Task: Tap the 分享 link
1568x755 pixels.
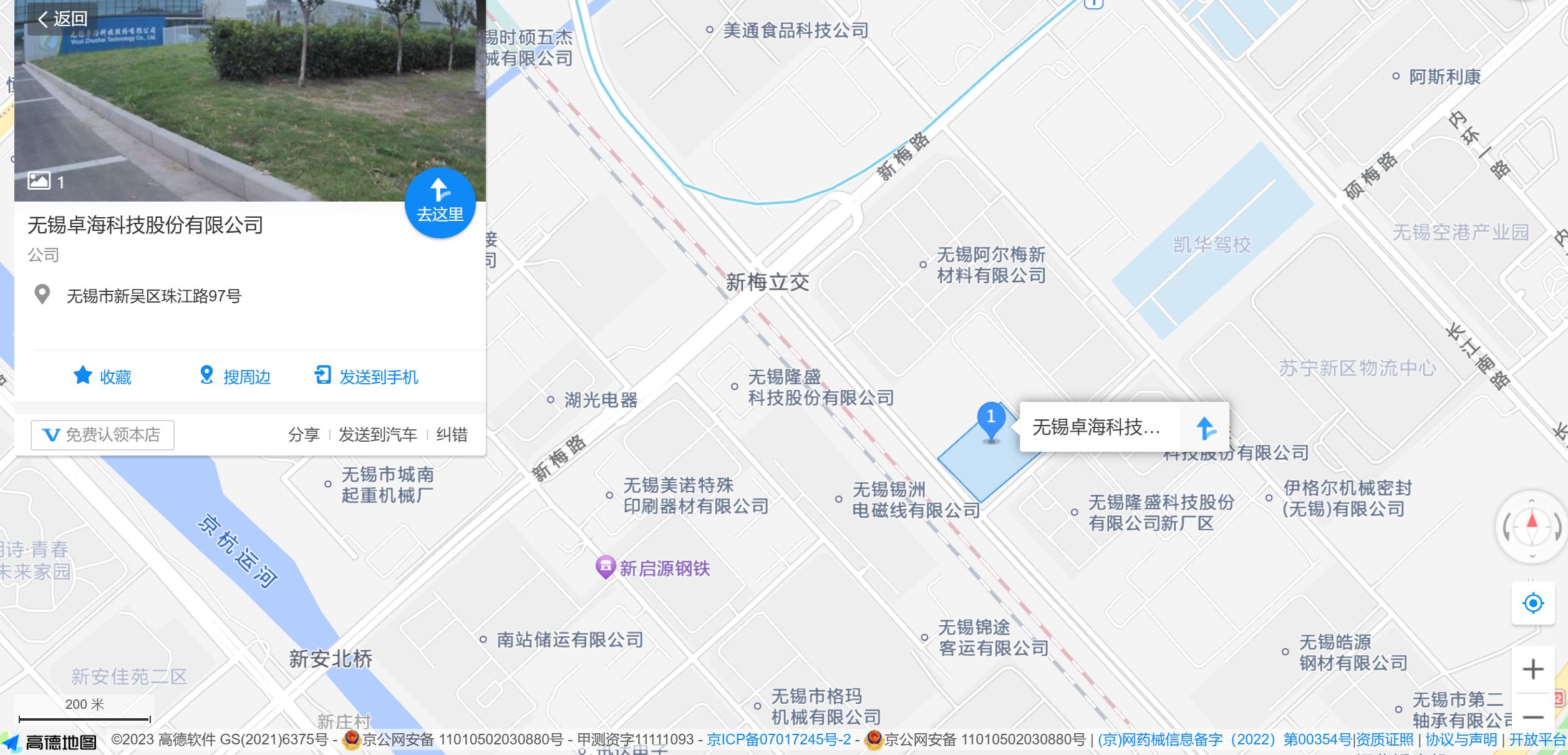Action: coord(304,434)
